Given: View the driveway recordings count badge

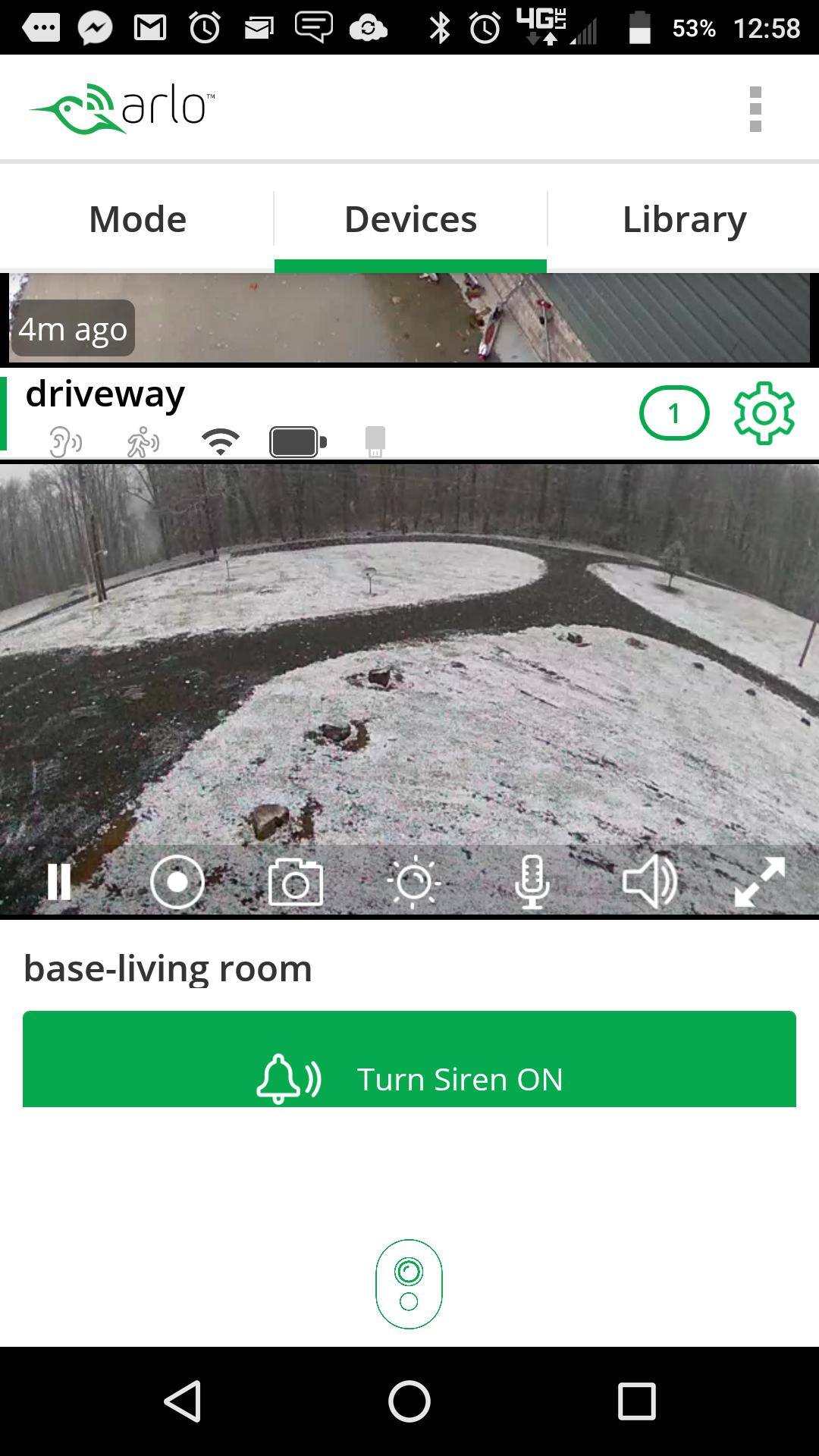Looking at the screenshot, I should click(x=673, y=413).
